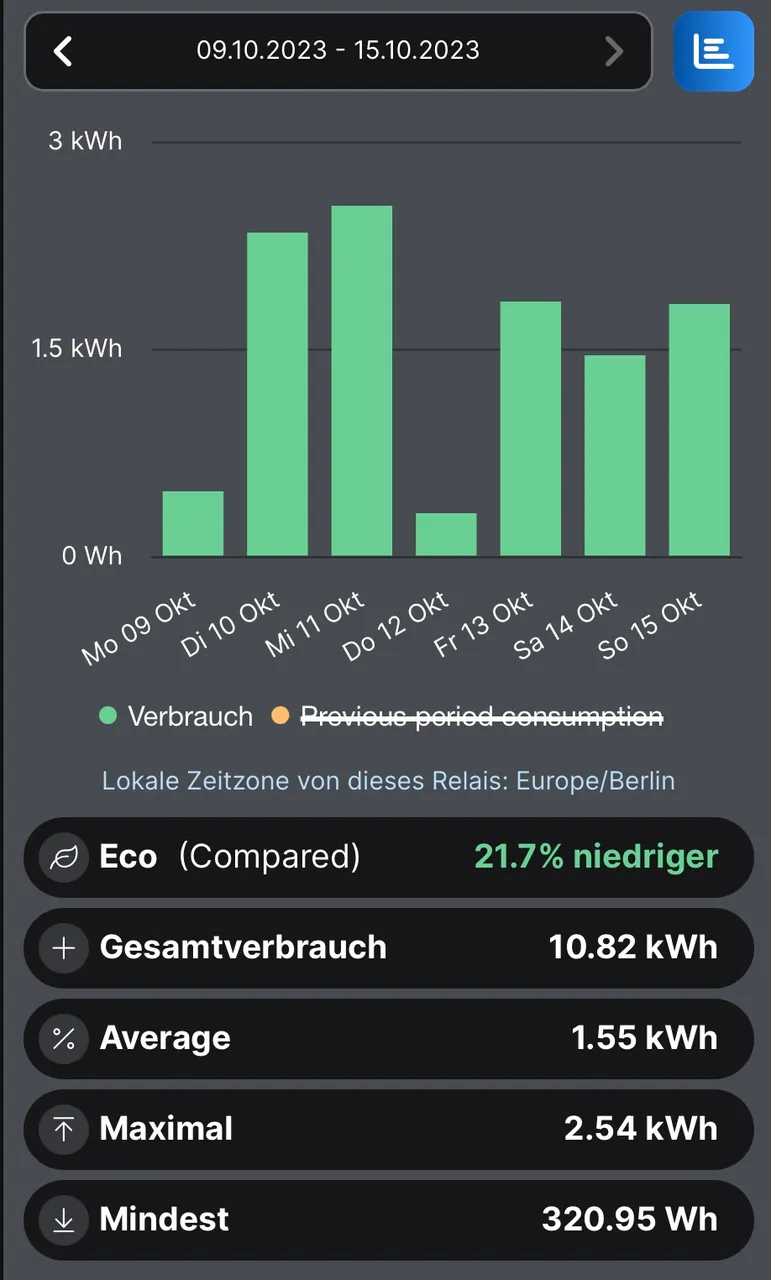Image resolution: width=771 pixels, height=1280 pixels.
Task: Open the date range 09.10.2023 - 15.10.2023
Action: click(338, 51)
